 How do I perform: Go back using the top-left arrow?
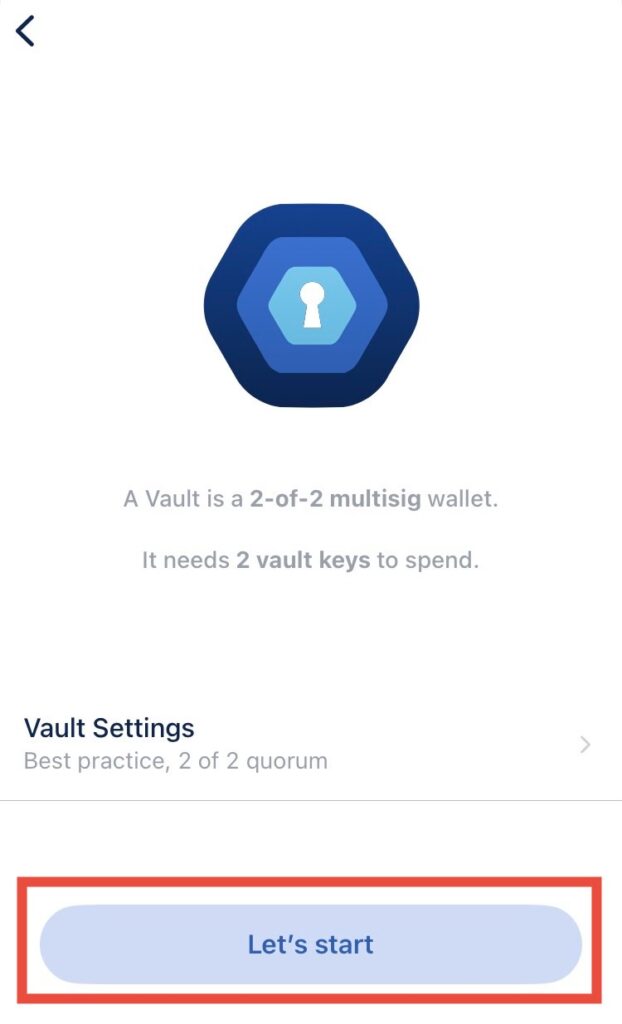[26, 31]
